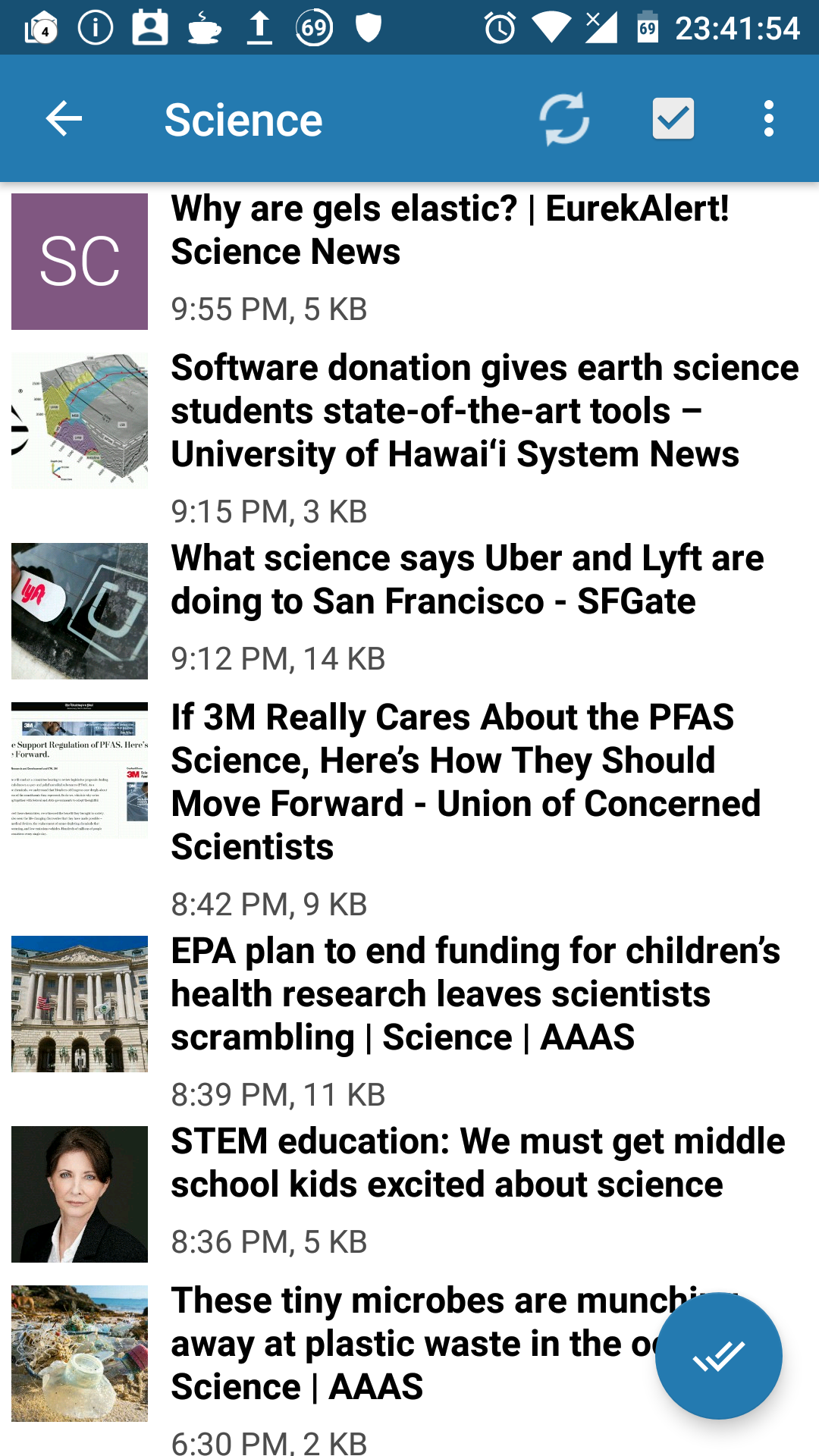This screenshot has height=1456, width=819.
Task: Refresh the Science feed
Action: coord(564,119)
